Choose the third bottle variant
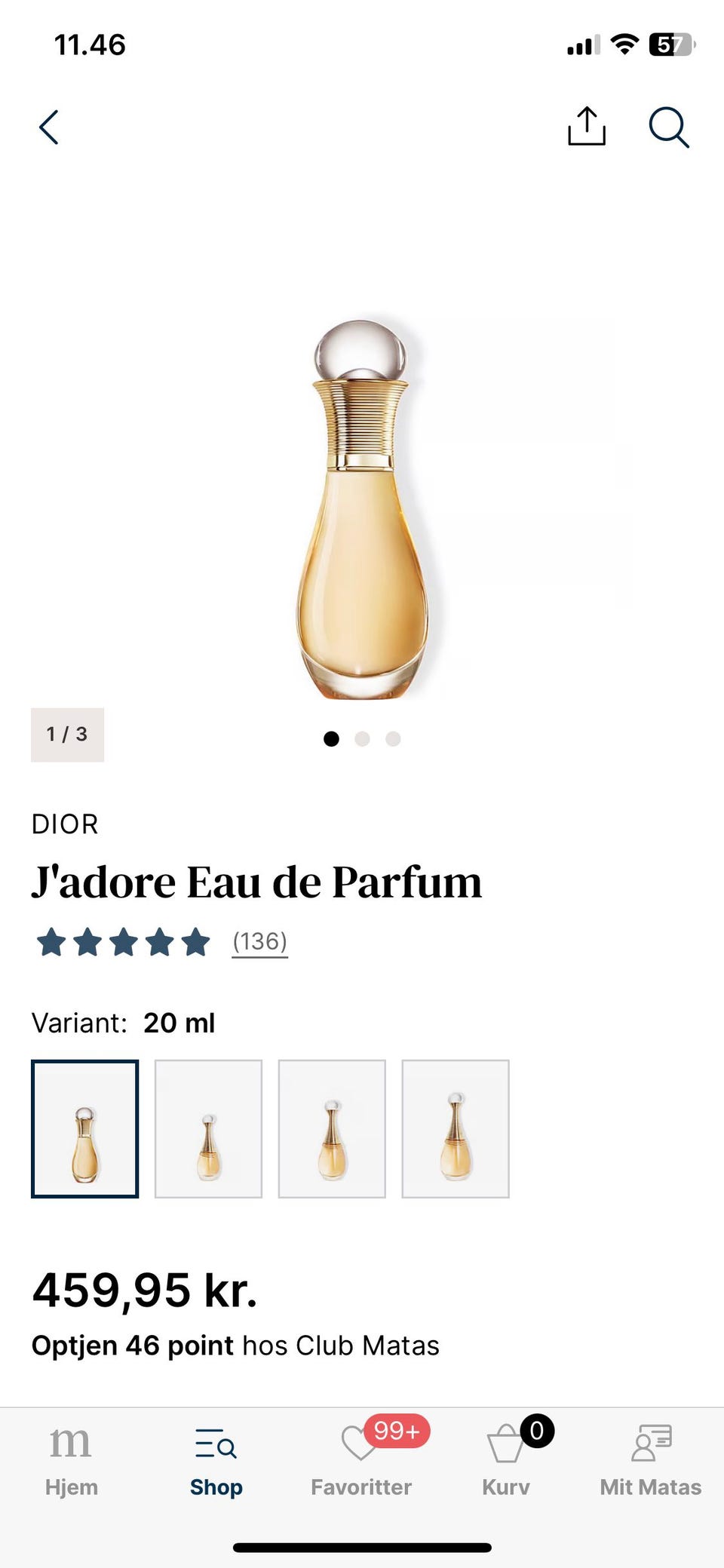The height and width of the screenshot is (1568, 724). click(332, 1128)
